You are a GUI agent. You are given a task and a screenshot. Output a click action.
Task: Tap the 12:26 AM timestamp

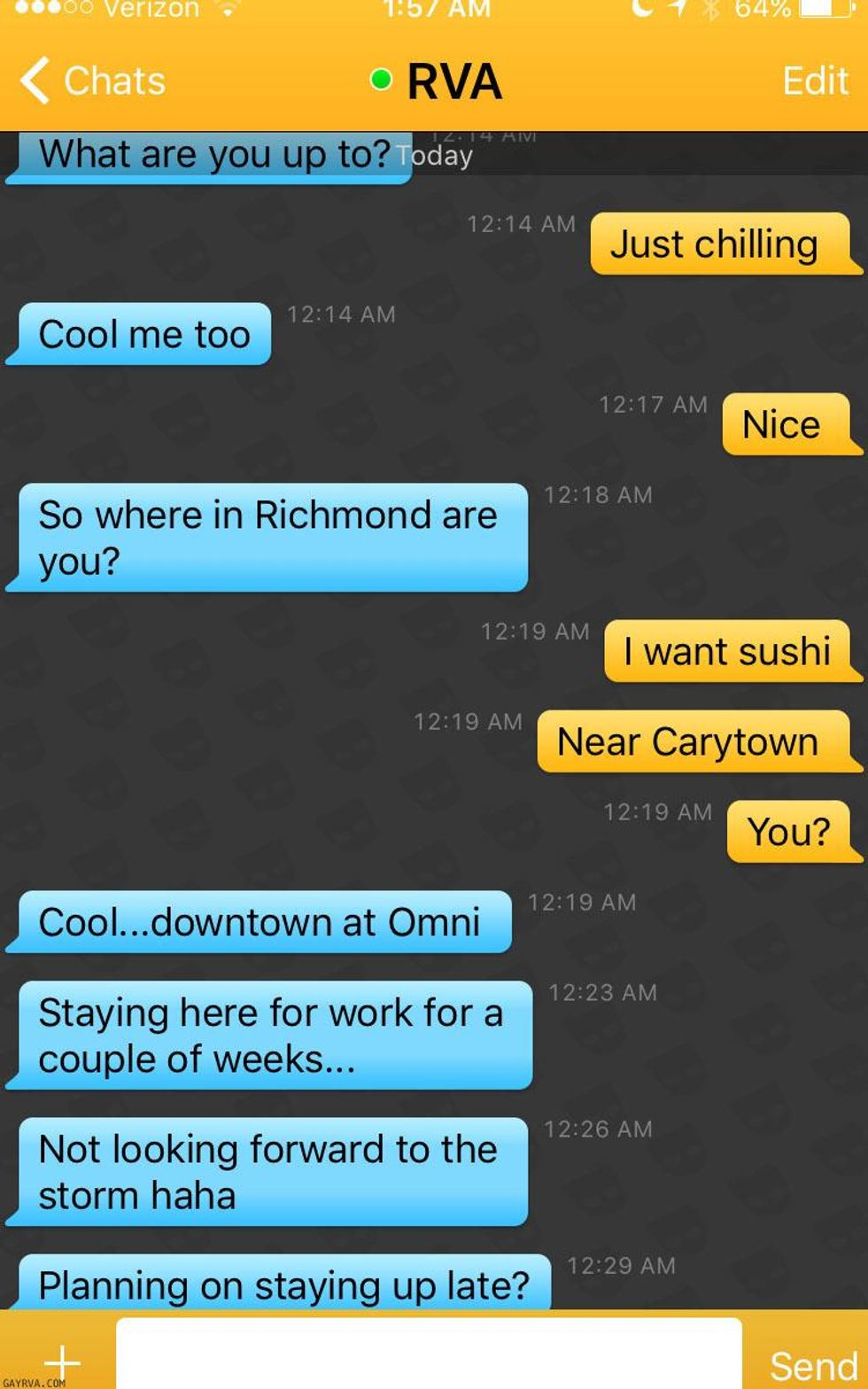601,1129
